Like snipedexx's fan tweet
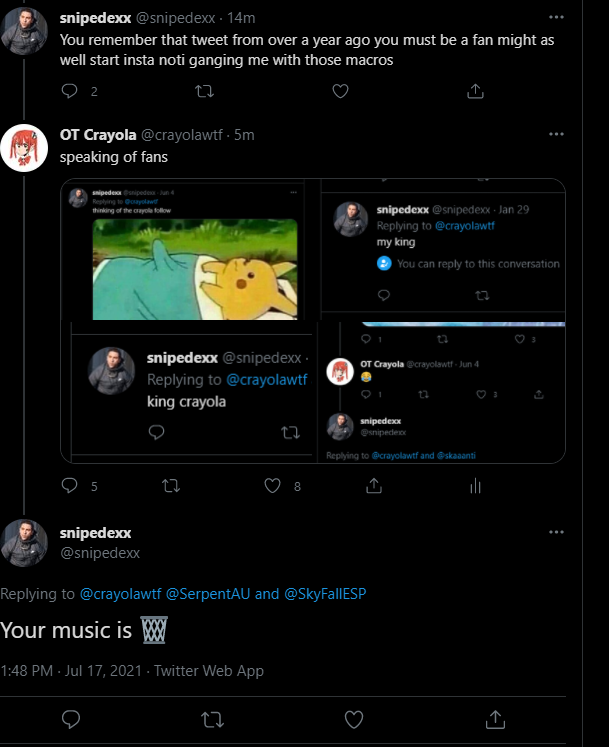609x747 pixels. click(340, 91)
